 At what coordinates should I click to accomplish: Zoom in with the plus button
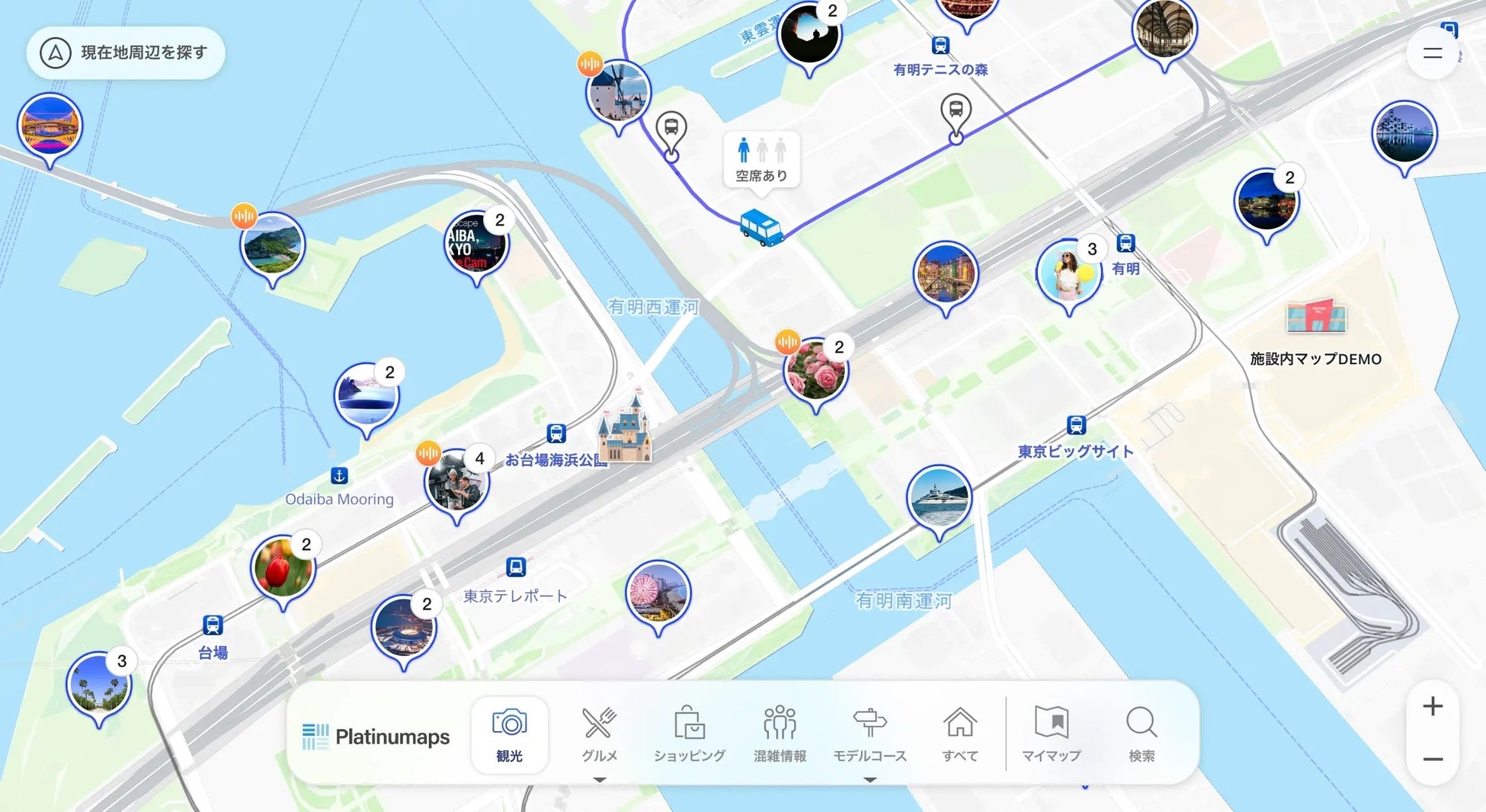[x=1433, y=706]
